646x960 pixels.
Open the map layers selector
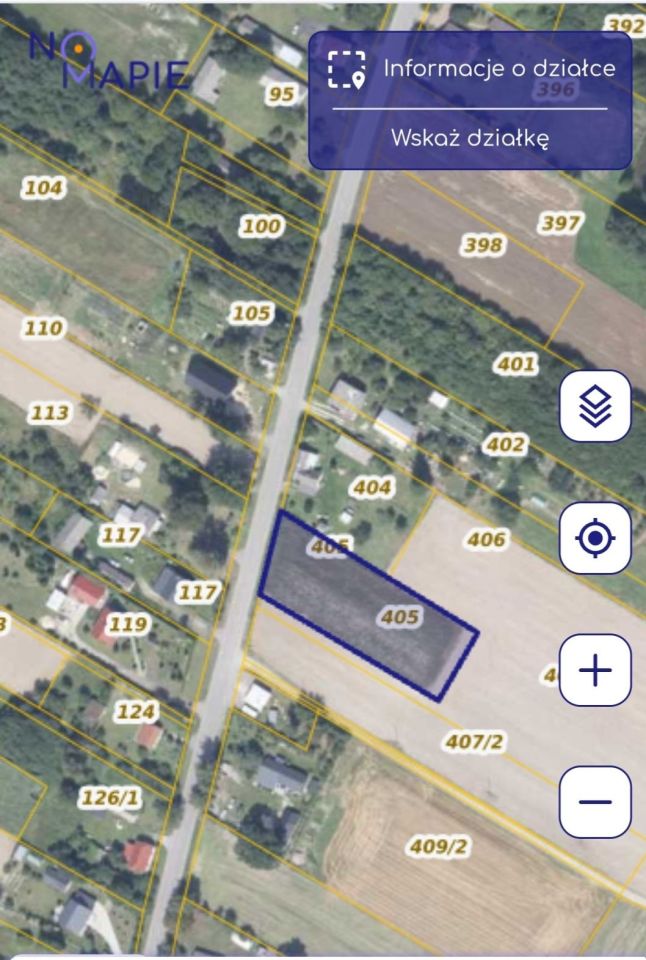coord(595,406)
